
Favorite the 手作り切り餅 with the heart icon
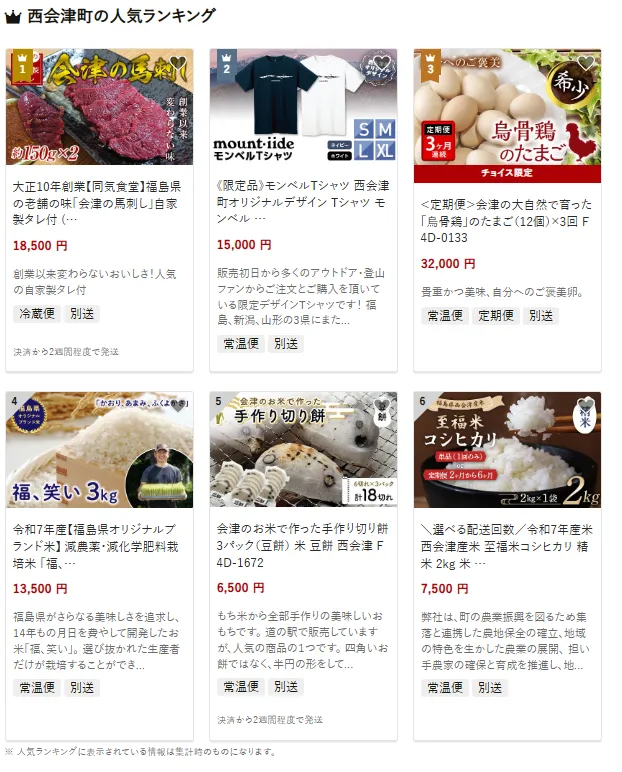point(382,407)
